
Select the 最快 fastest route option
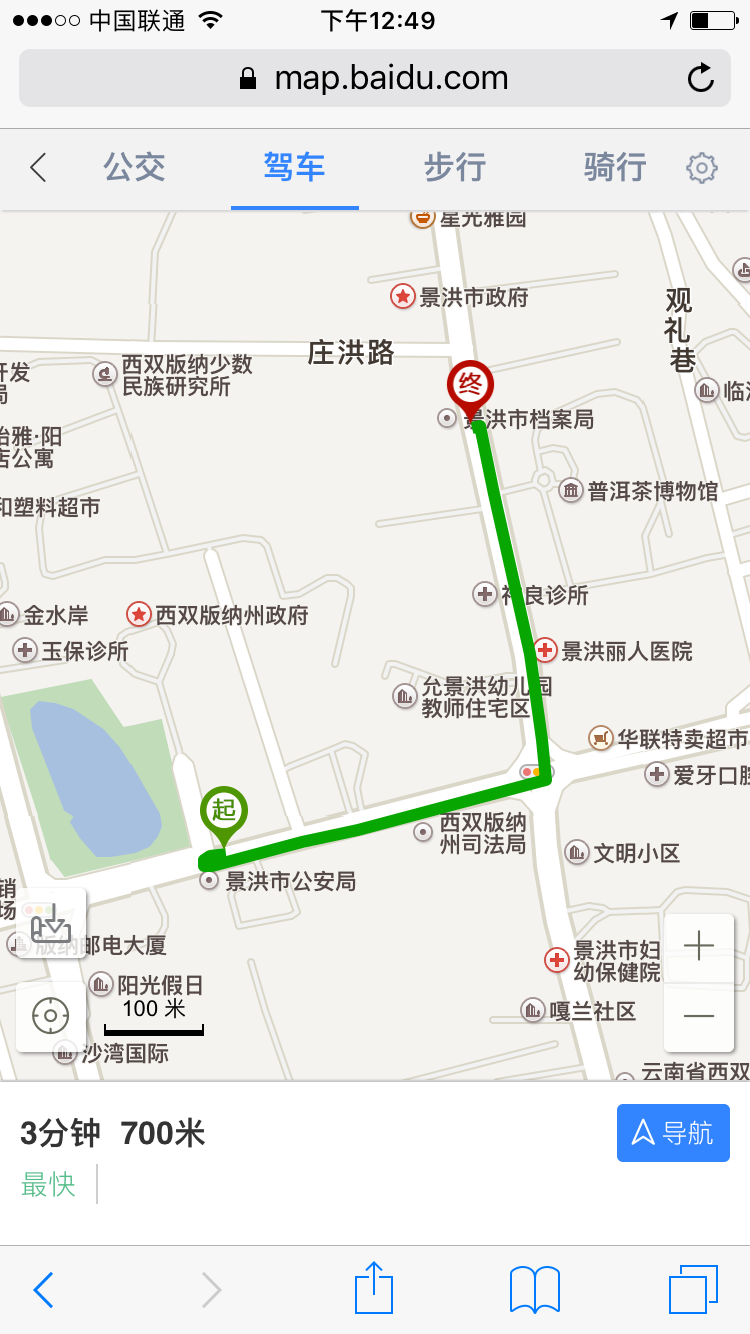pyautogui.click(x=48, y=1184)
